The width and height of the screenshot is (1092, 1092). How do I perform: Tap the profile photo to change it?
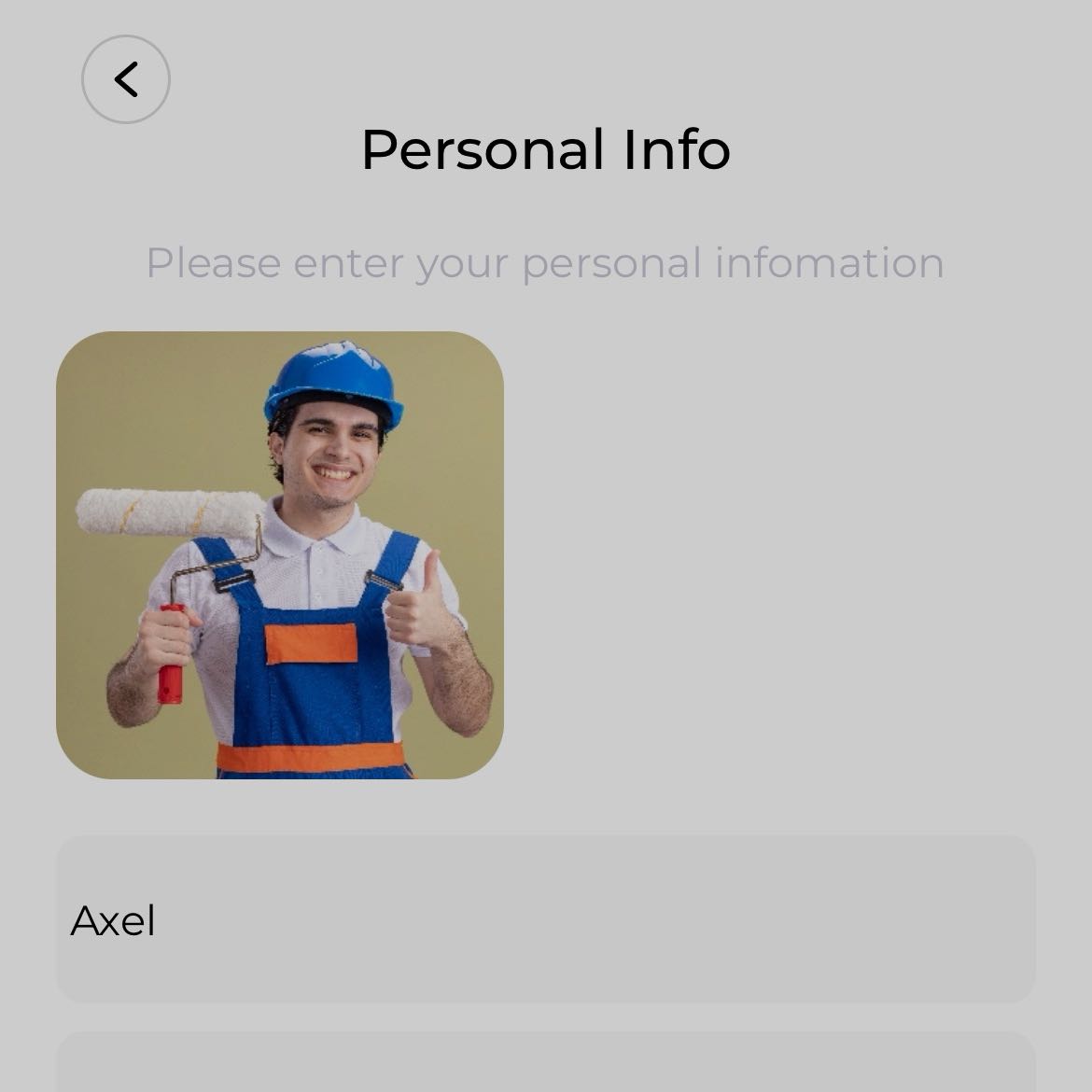coord(280,555)
